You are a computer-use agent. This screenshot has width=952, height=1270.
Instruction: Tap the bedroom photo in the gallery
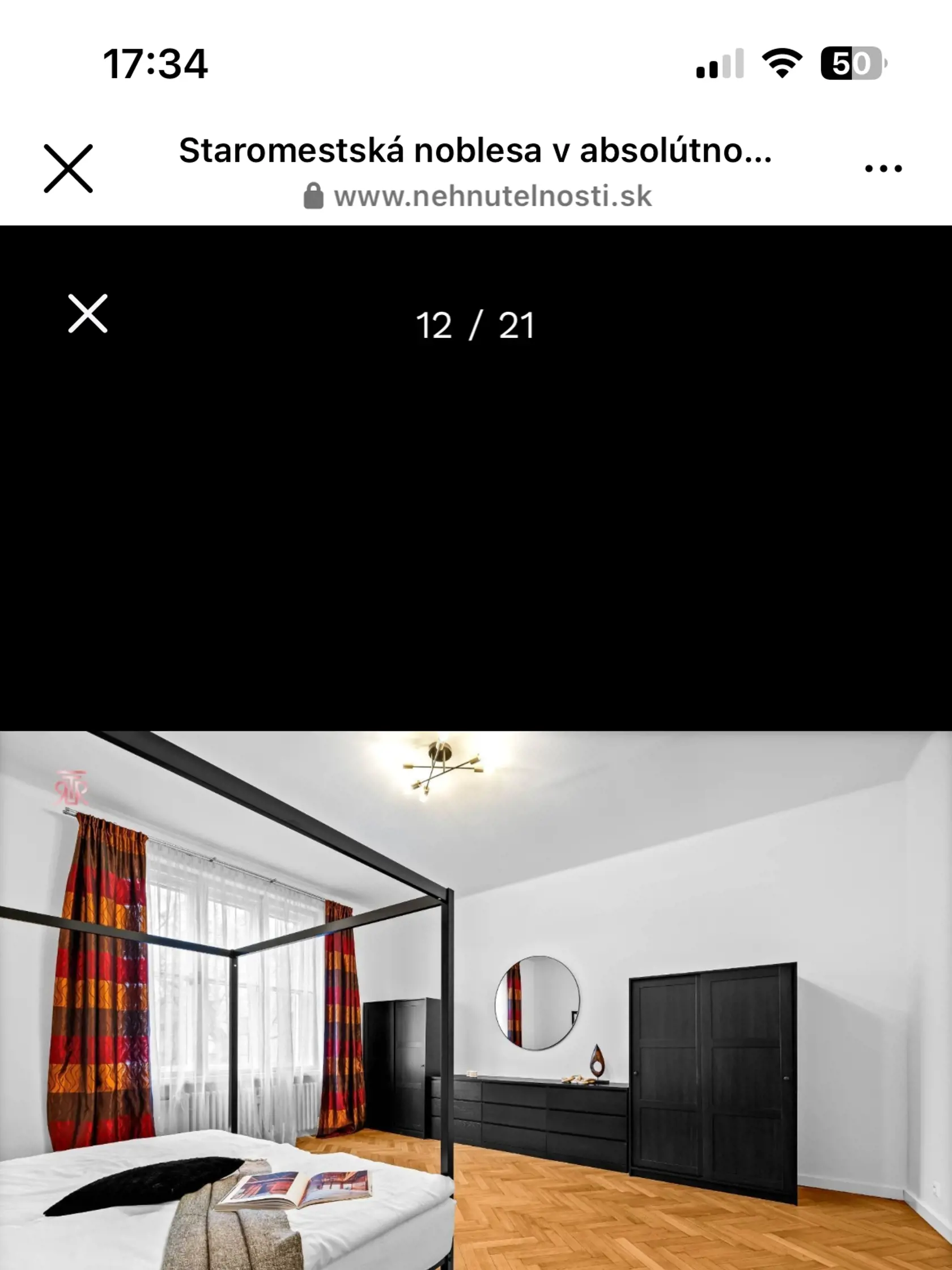tap(475, 999)
